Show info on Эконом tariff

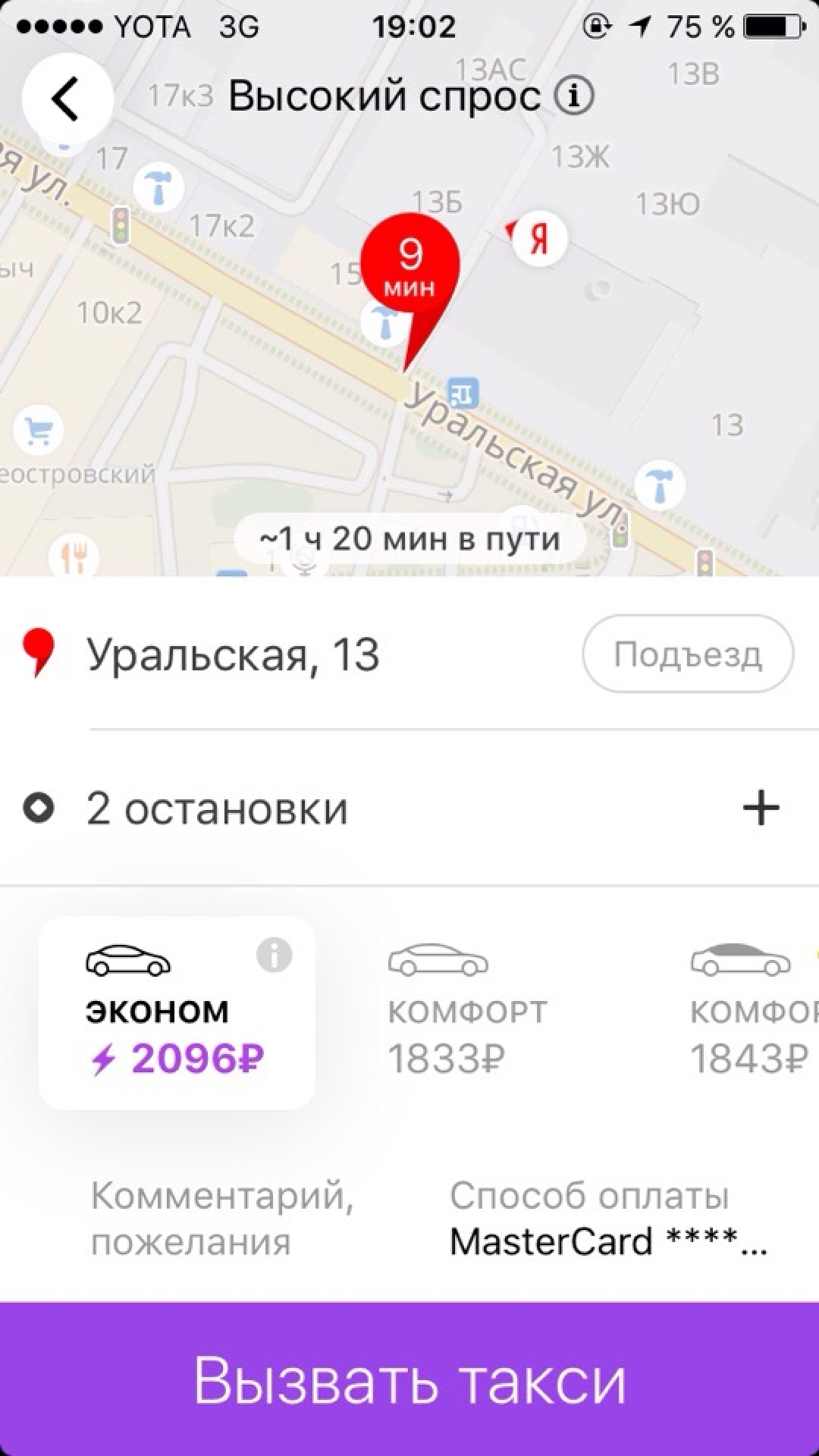(274, 955)
